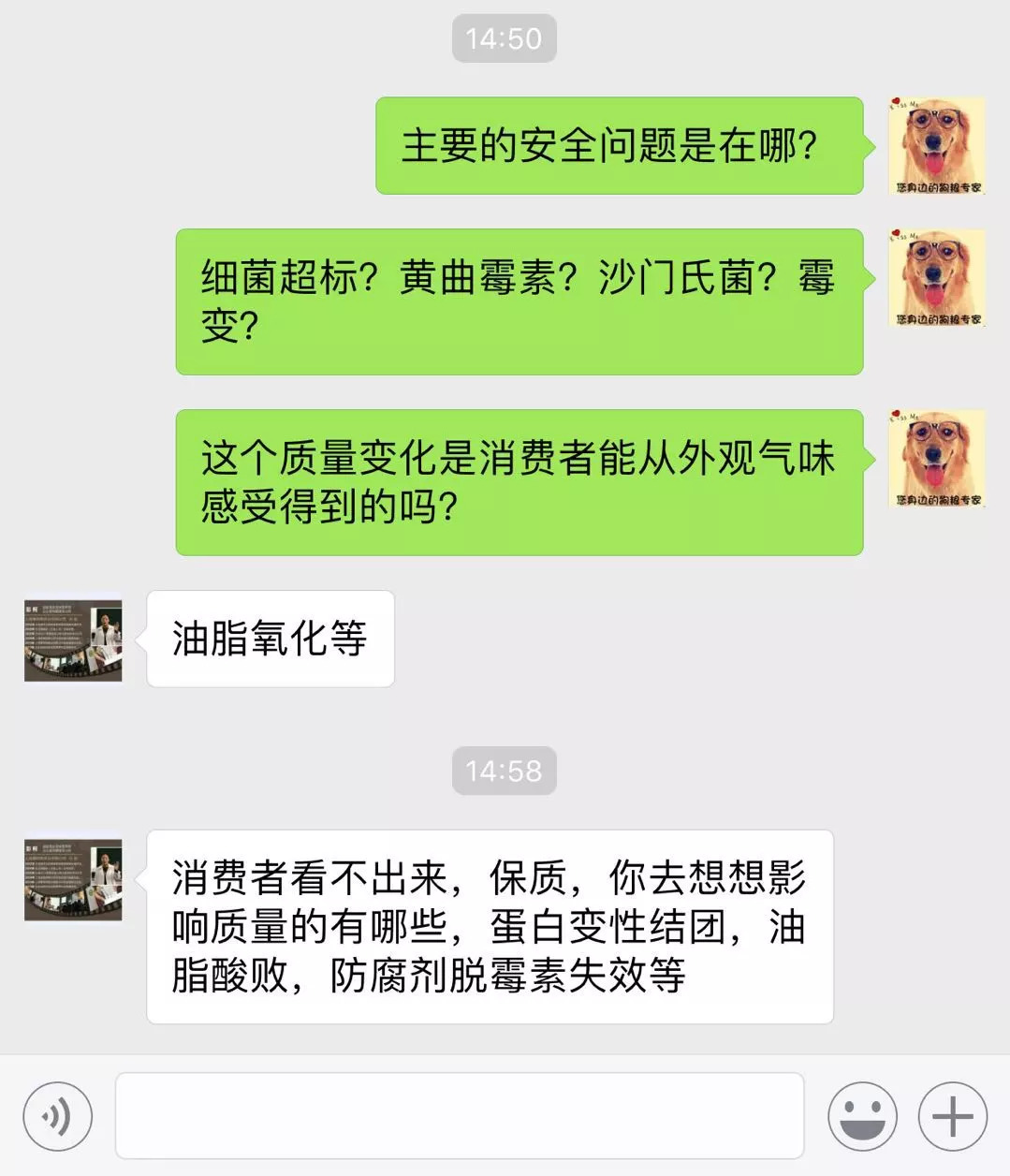Image resolution: width=1010 pixels, height=1176 pixels.
Task: Tap the 14:58 timestamp
Action: [x=502, y=771]
